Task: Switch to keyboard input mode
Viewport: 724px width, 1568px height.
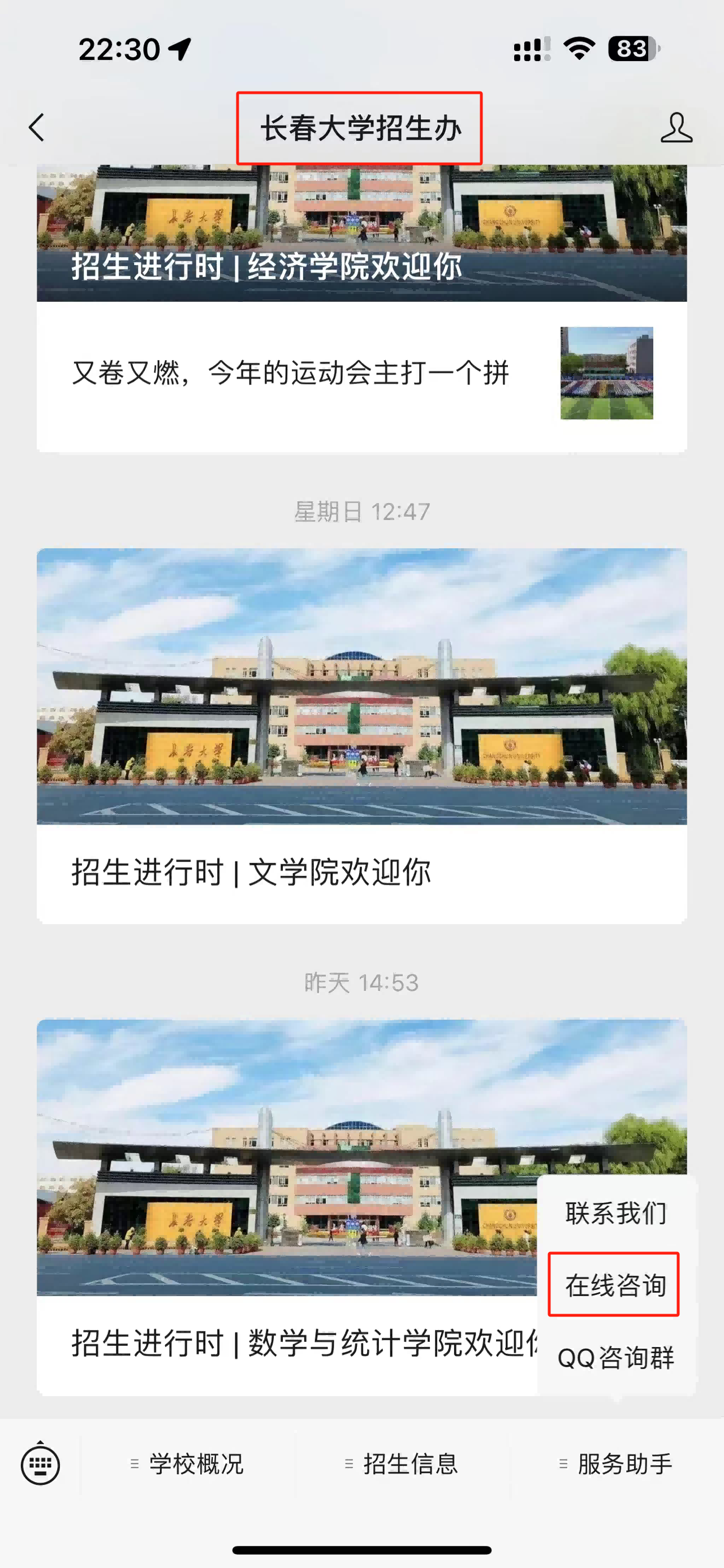Action: coord(40,1464)
